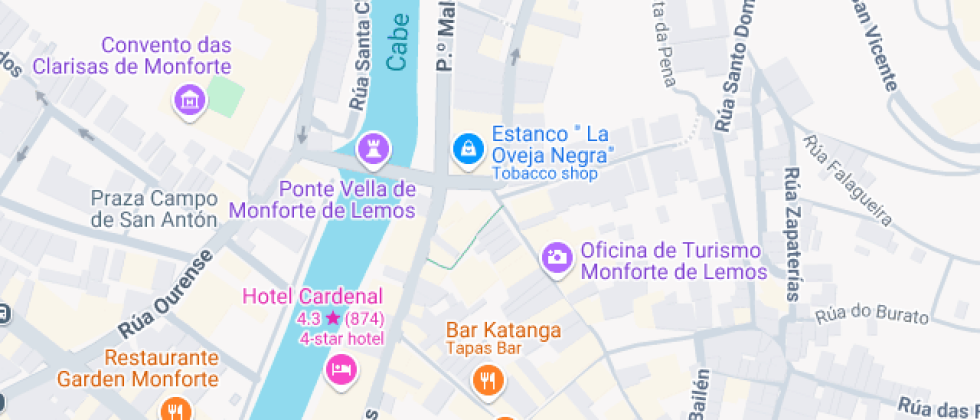View Oficina de Turismo Monforte de Lemos place

coord(556,257)
